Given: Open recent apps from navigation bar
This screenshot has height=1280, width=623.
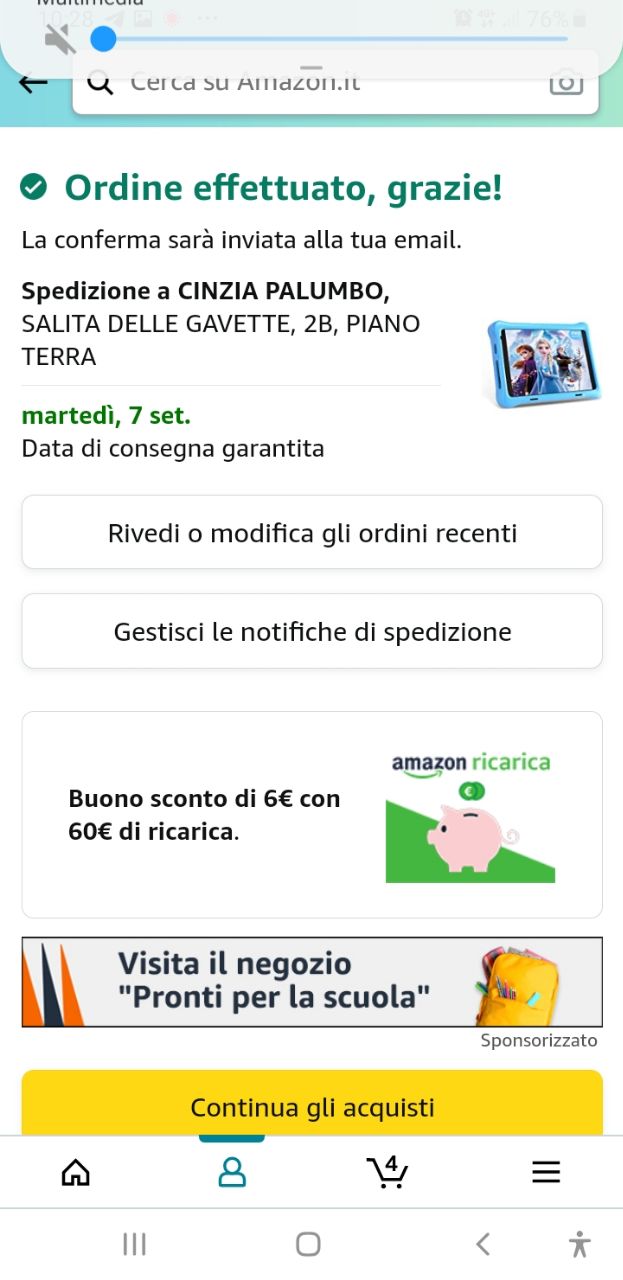Looking at the screenshot, I should click(134, 1244).
